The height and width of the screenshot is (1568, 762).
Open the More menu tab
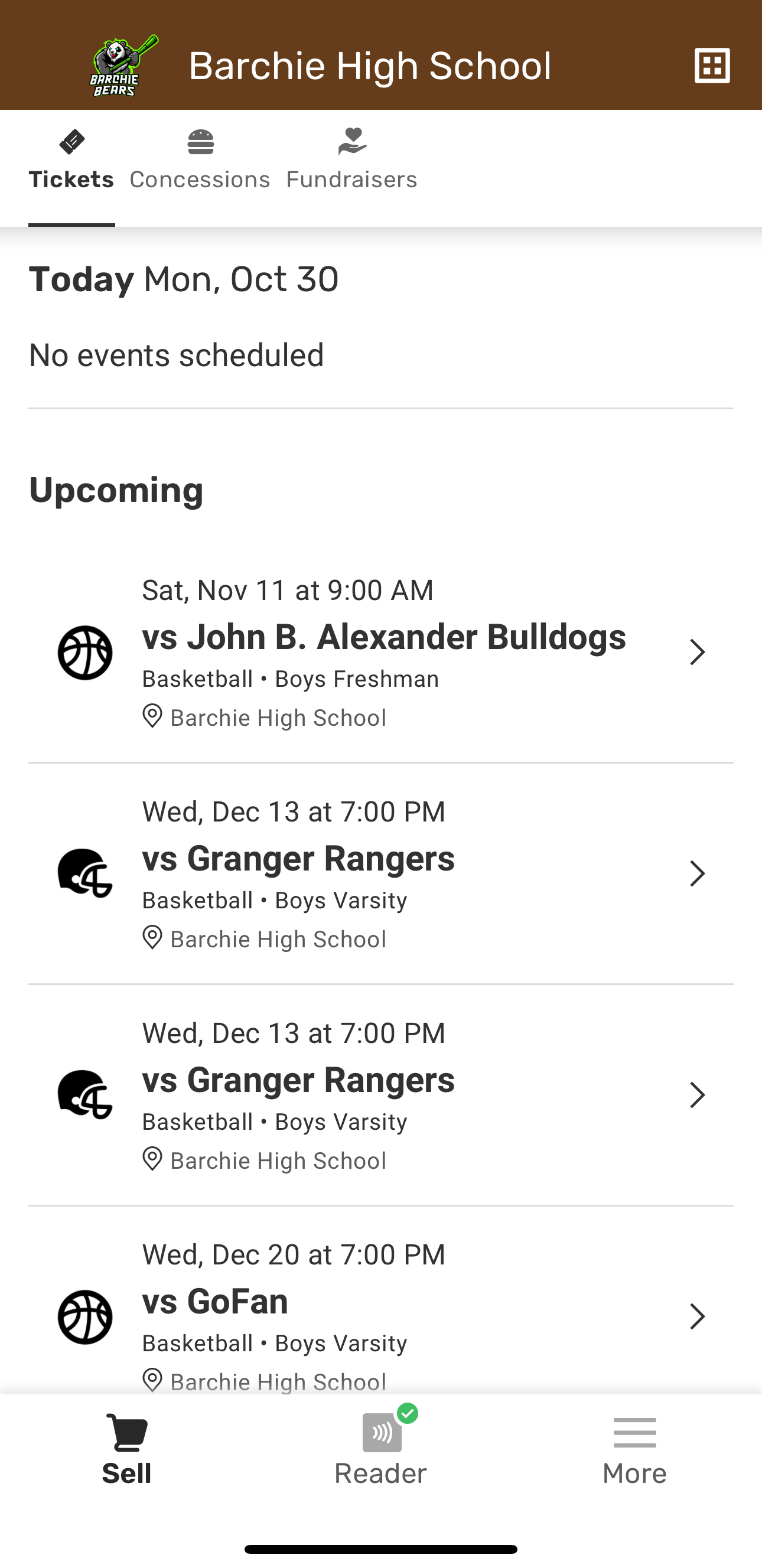pyautogui.click(x=634, y=1450)
